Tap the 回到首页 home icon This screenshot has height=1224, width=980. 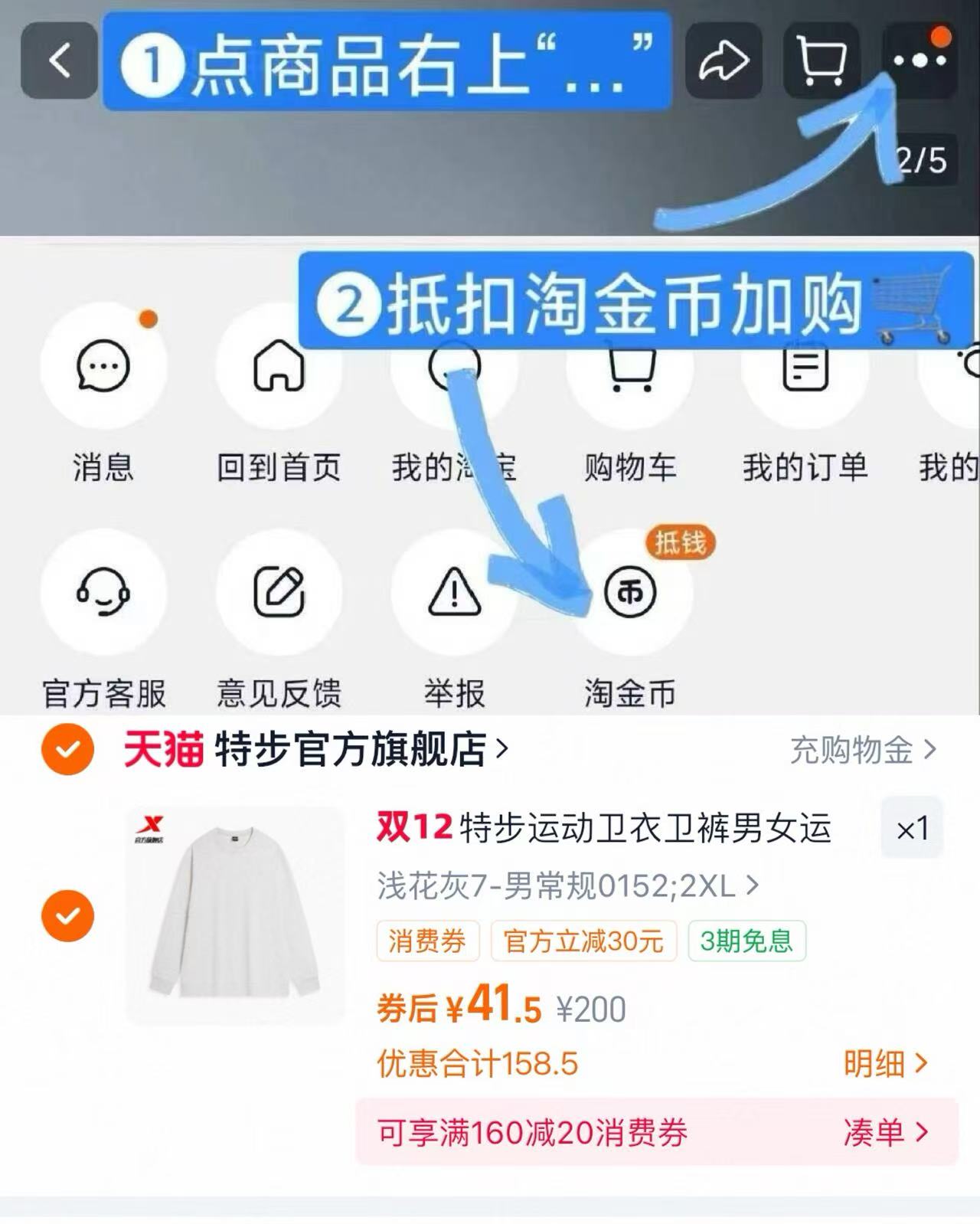(279, 368)
